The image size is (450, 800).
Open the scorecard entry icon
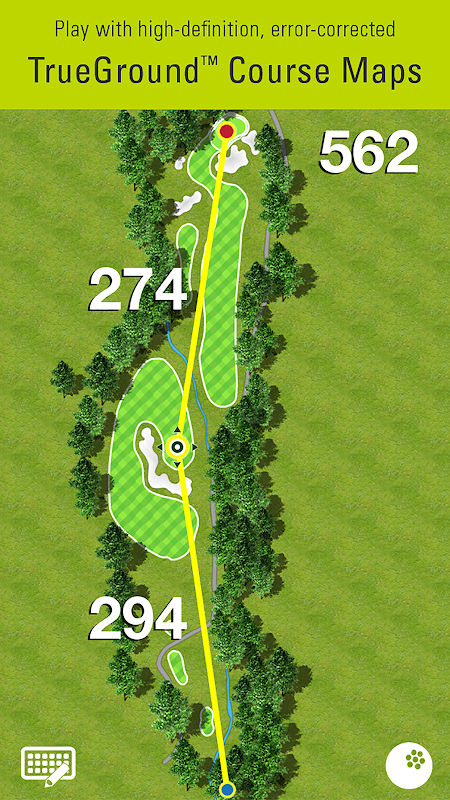pyautogui.click(x=48, y=765)
